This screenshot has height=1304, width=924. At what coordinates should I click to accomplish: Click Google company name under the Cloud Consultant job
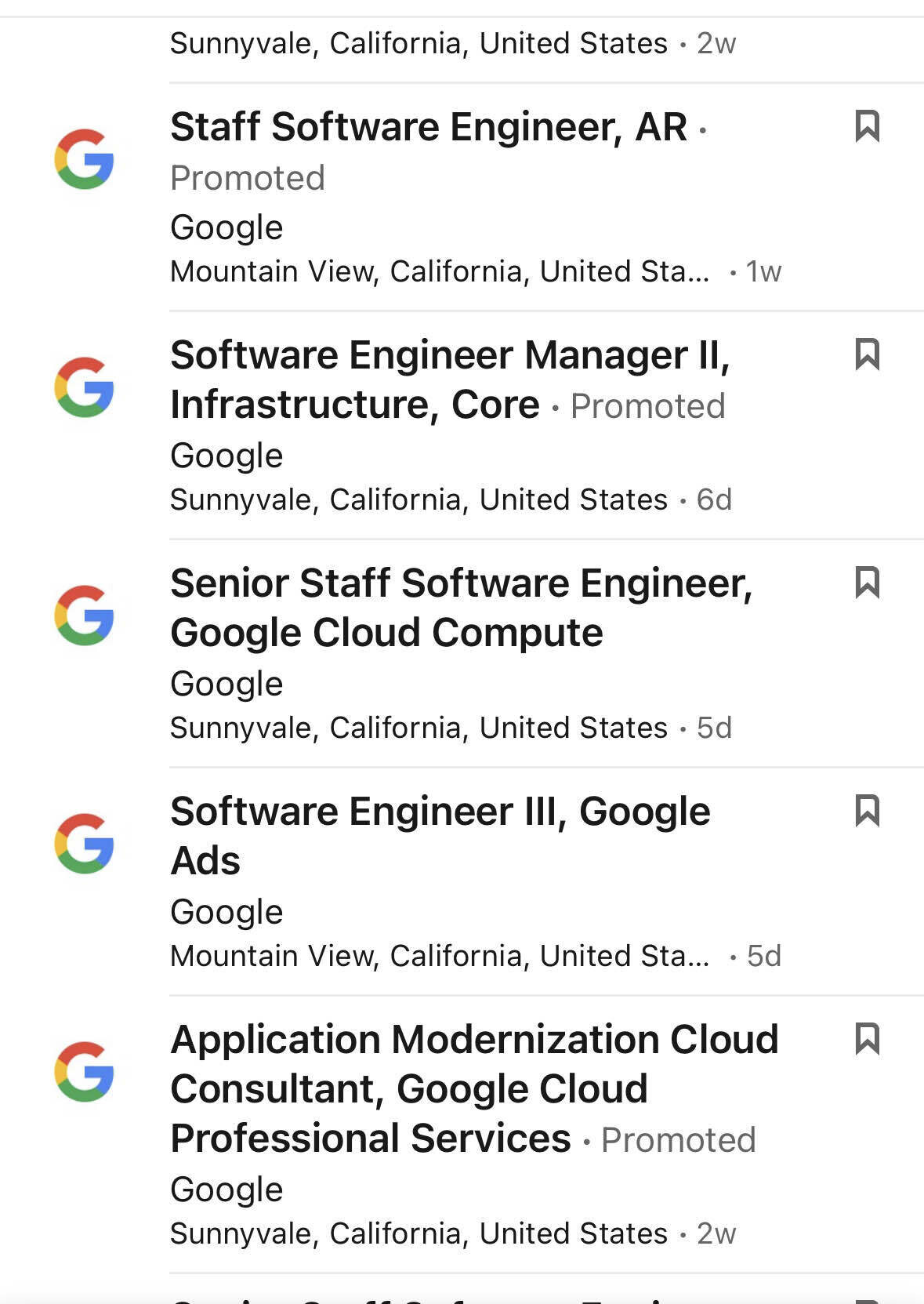pyautogui.click(x=226, y=1188)
